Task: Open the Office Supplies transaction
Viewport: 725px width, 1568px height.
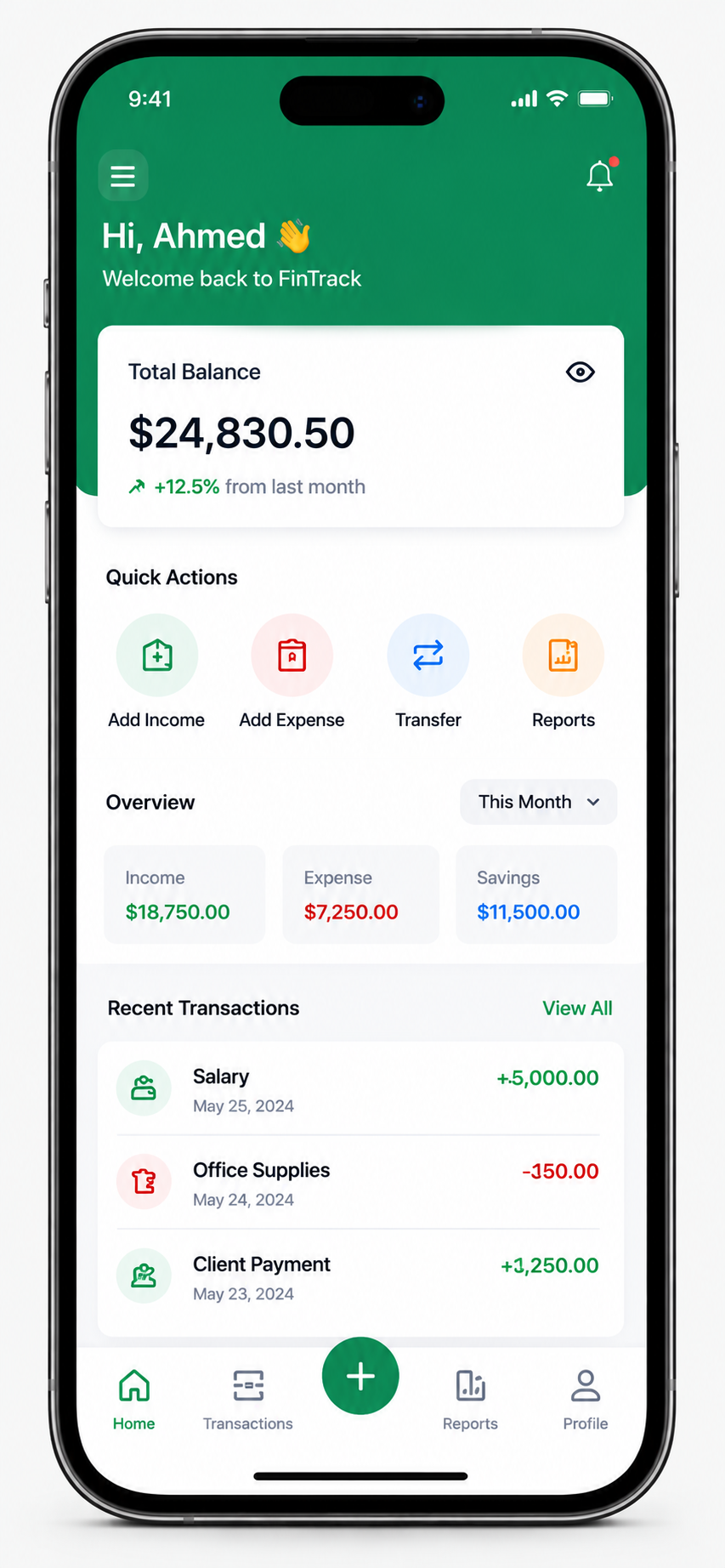Action: pos(360,1183)
